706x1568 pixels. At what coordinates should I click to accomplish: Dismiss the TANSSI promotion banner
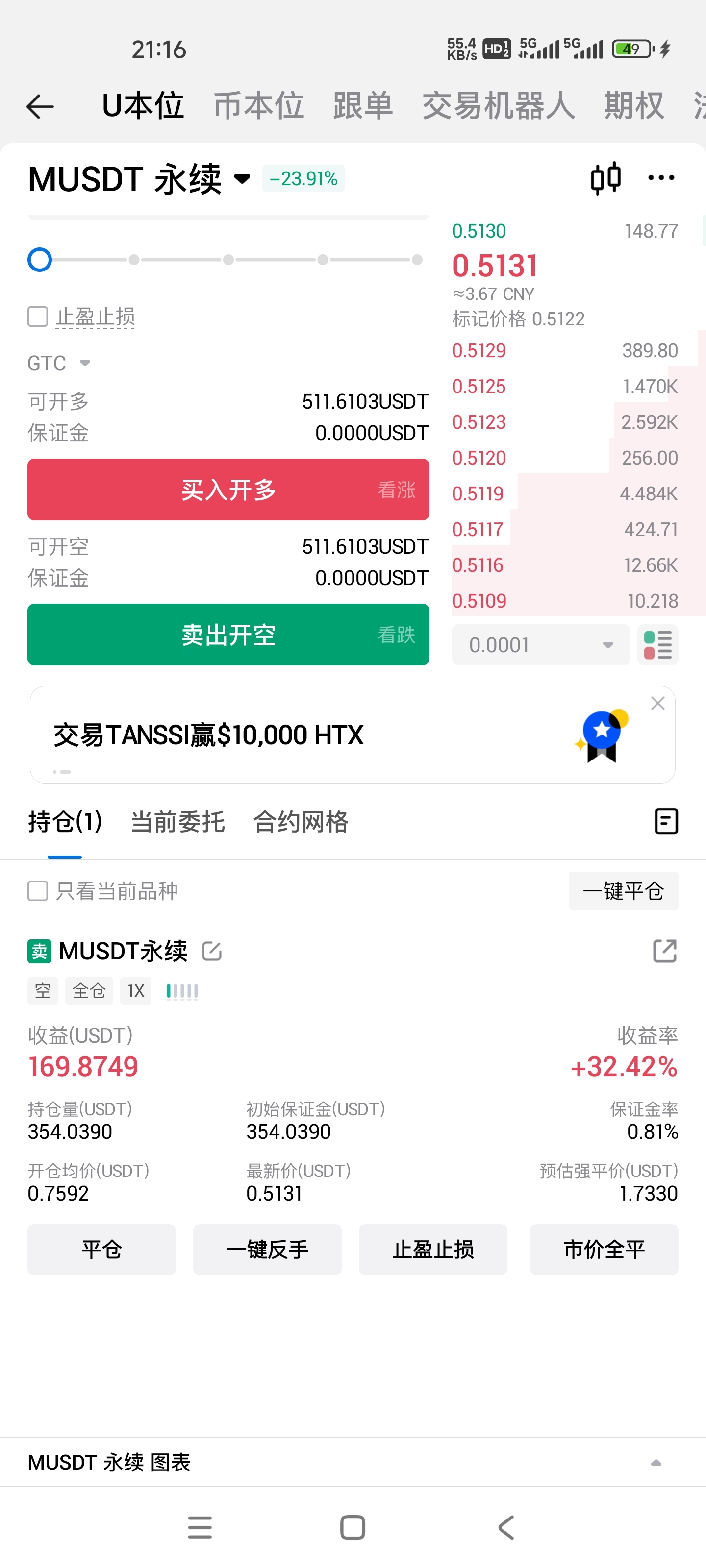tap(657, 703)
